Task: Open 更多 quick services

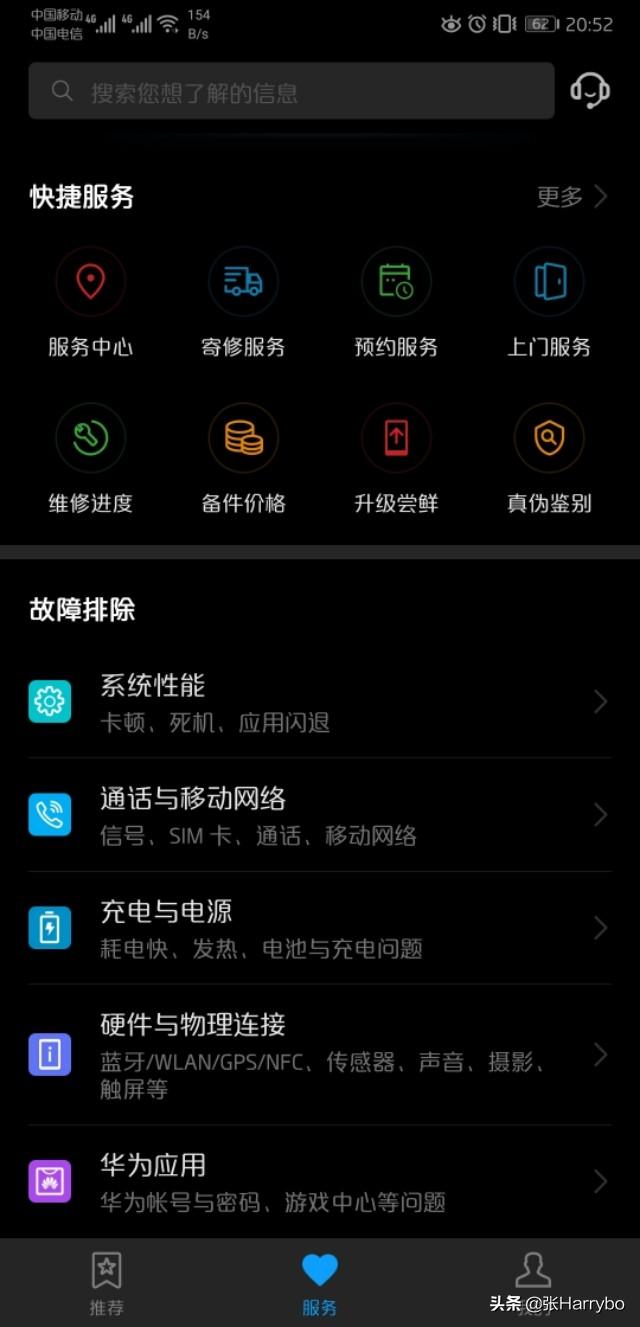Action: 572,197
